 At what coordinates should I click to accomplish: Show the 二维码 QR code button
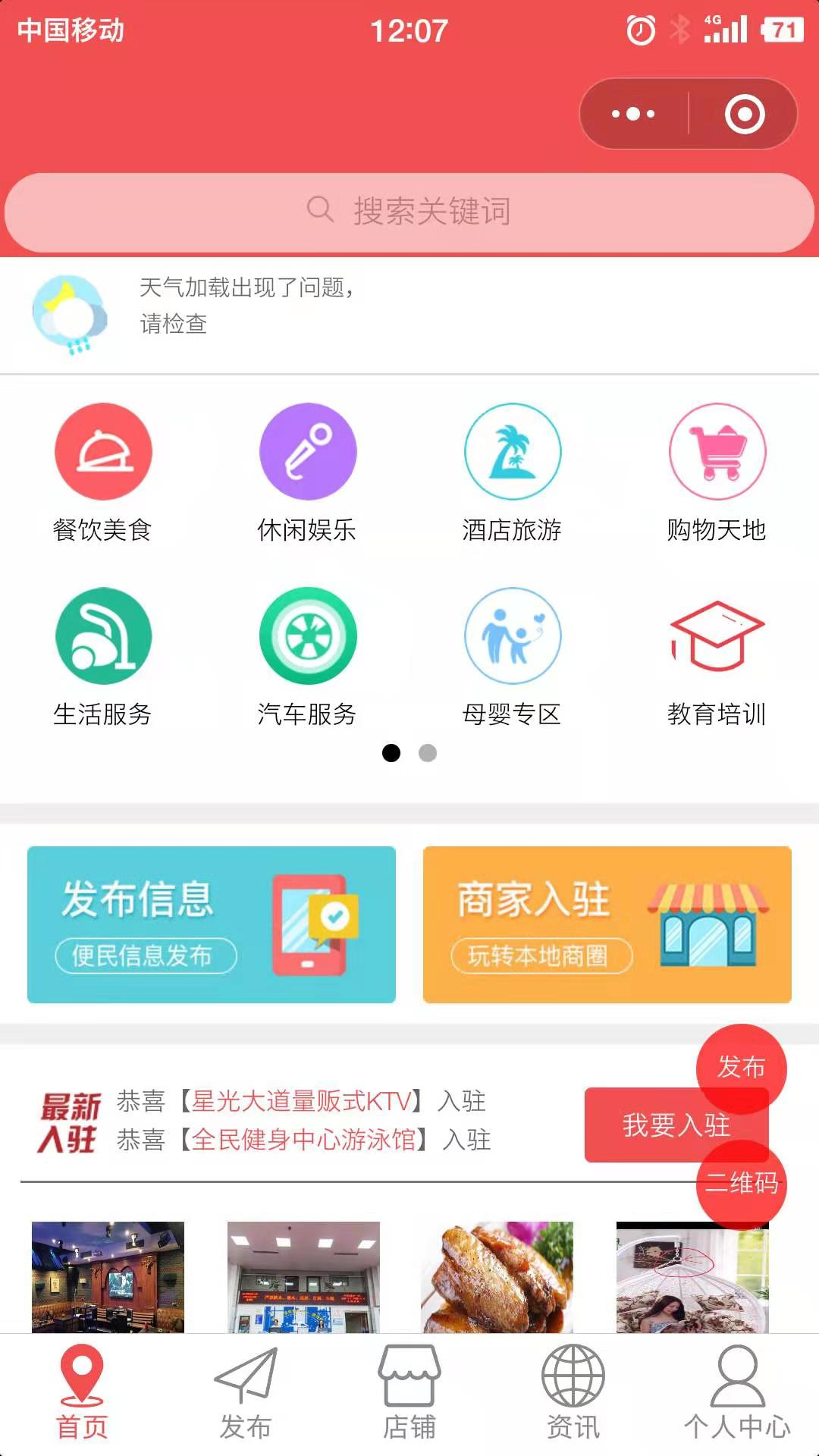(742, 1184)
